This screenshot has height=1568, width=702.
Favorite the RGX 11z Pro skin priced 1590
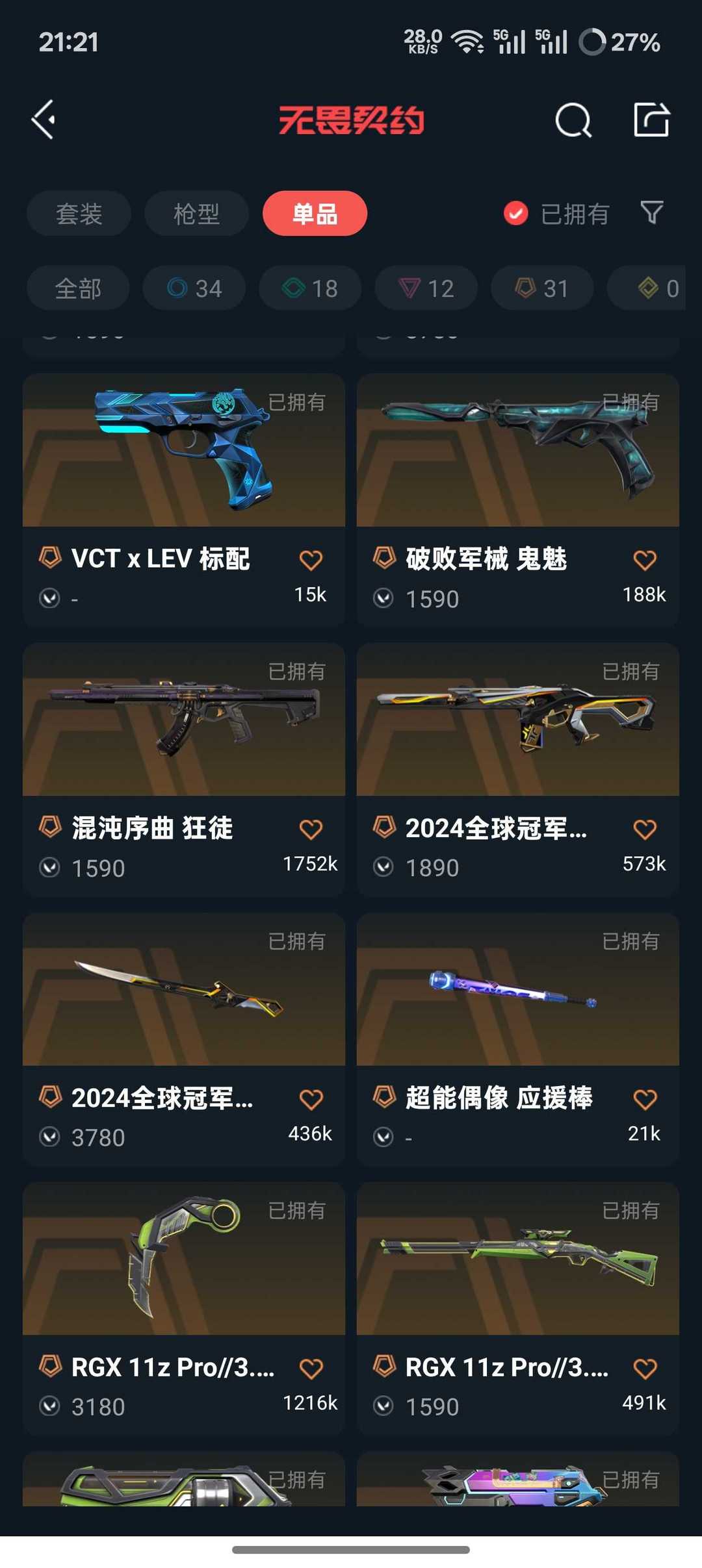pyautogui.click(x=645, y=1369)
